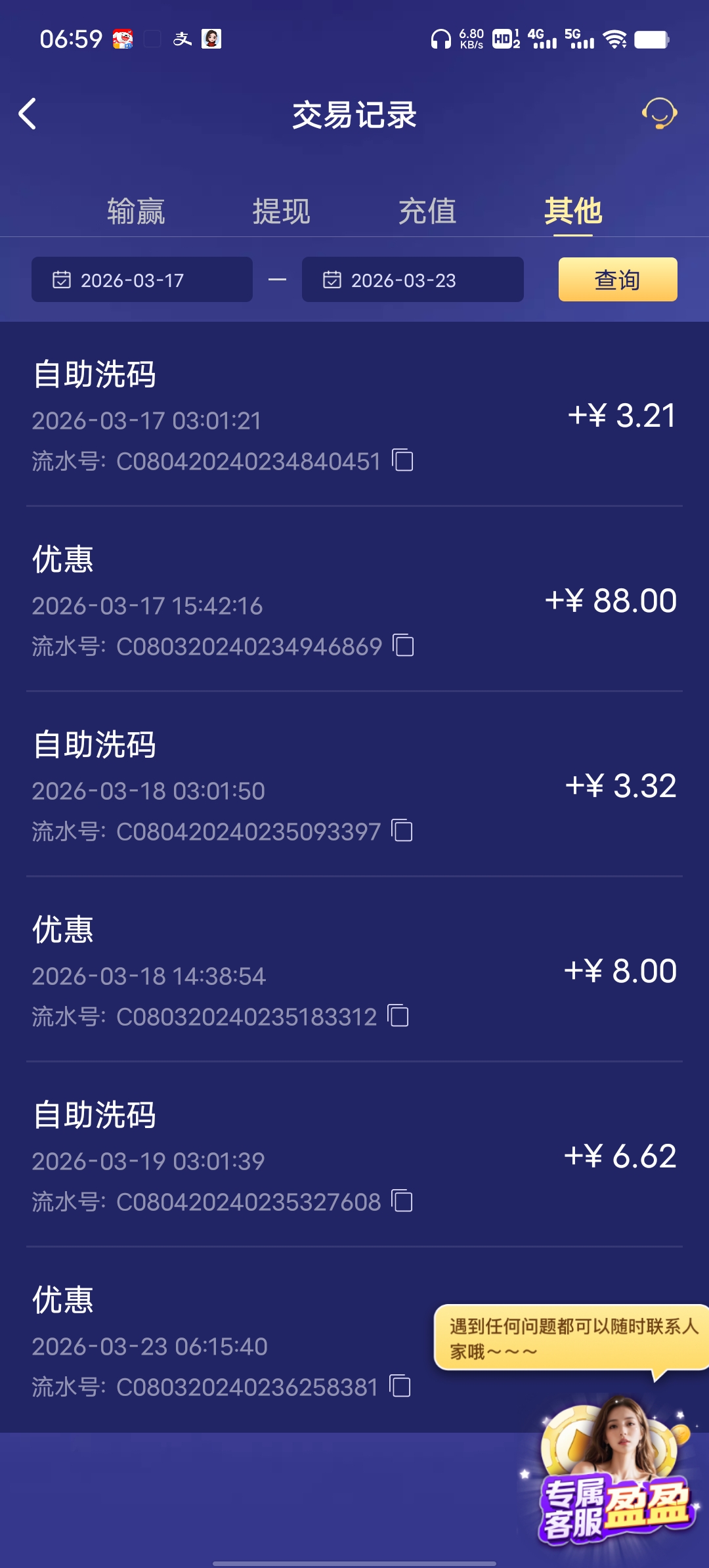Copy serial number C08032024023625­8381
The height and width of the screenshot is (1568, 709).
[400, 1386]
